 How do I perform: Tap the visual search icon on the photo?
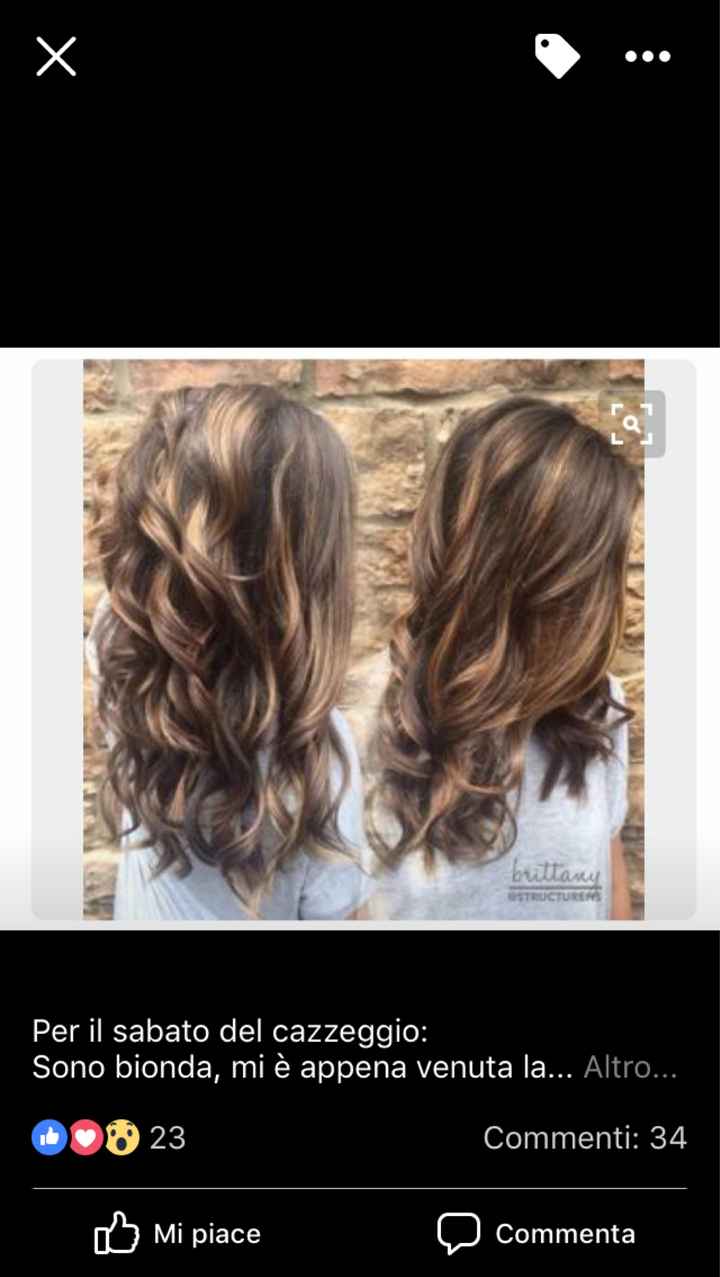pyautogui.click(x=631, y=424)
